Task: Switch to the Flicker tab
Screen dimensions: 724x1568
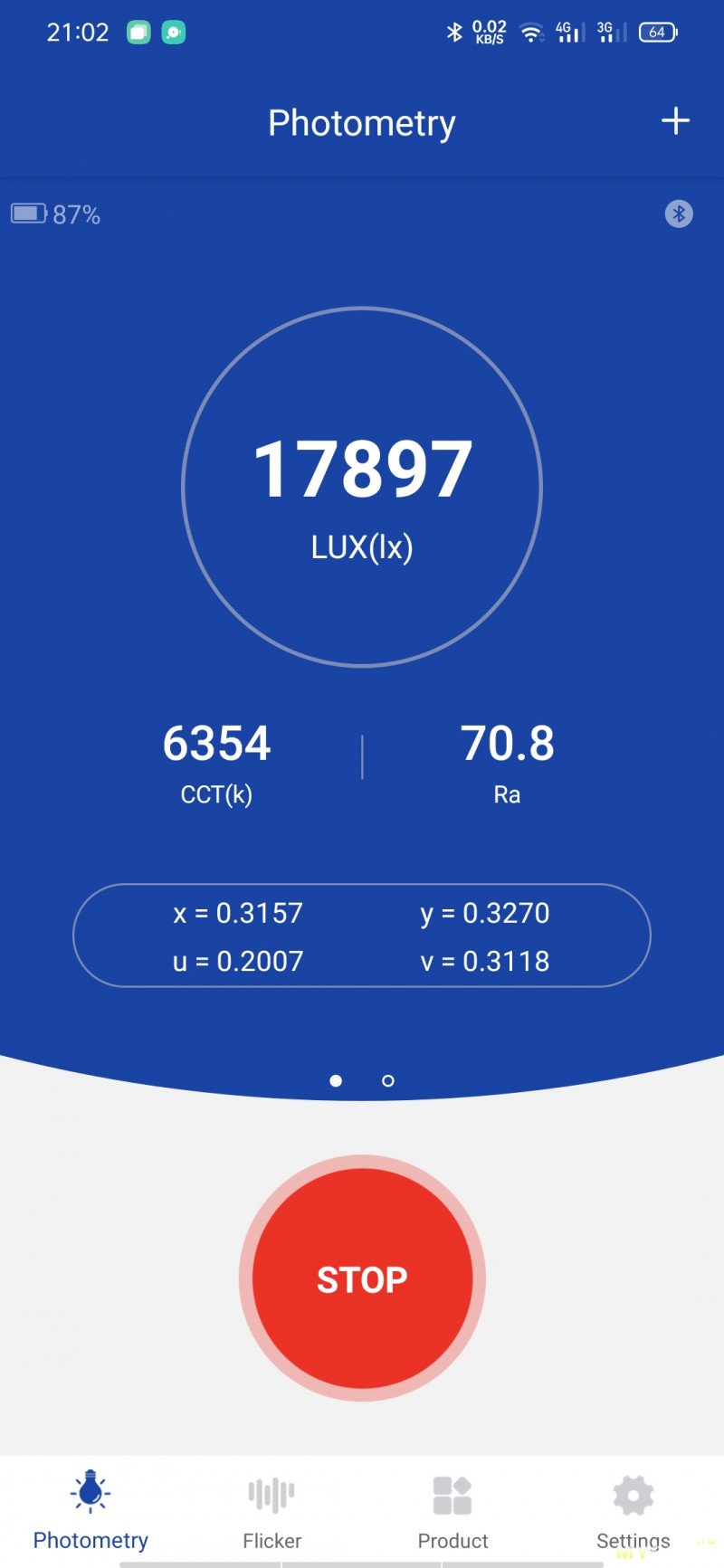Action: click(271, 1511)
